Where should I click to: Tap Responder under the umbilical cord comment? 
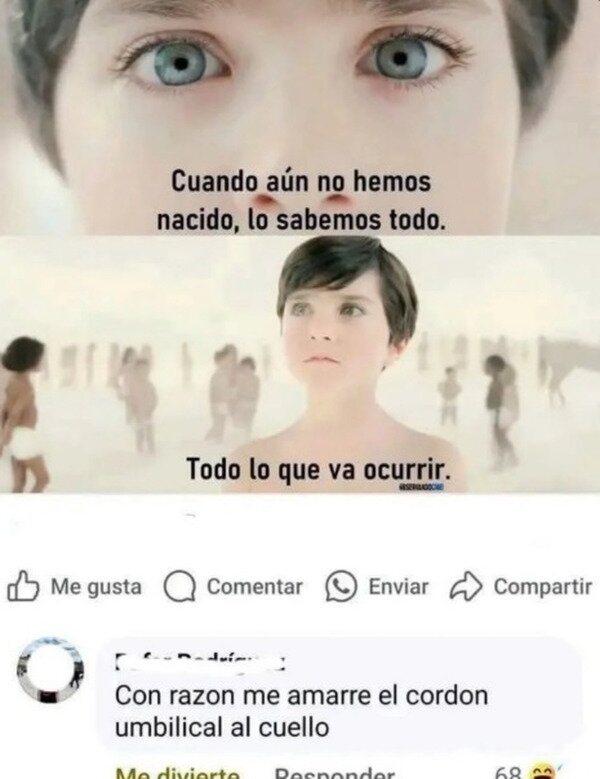(334, 773)
